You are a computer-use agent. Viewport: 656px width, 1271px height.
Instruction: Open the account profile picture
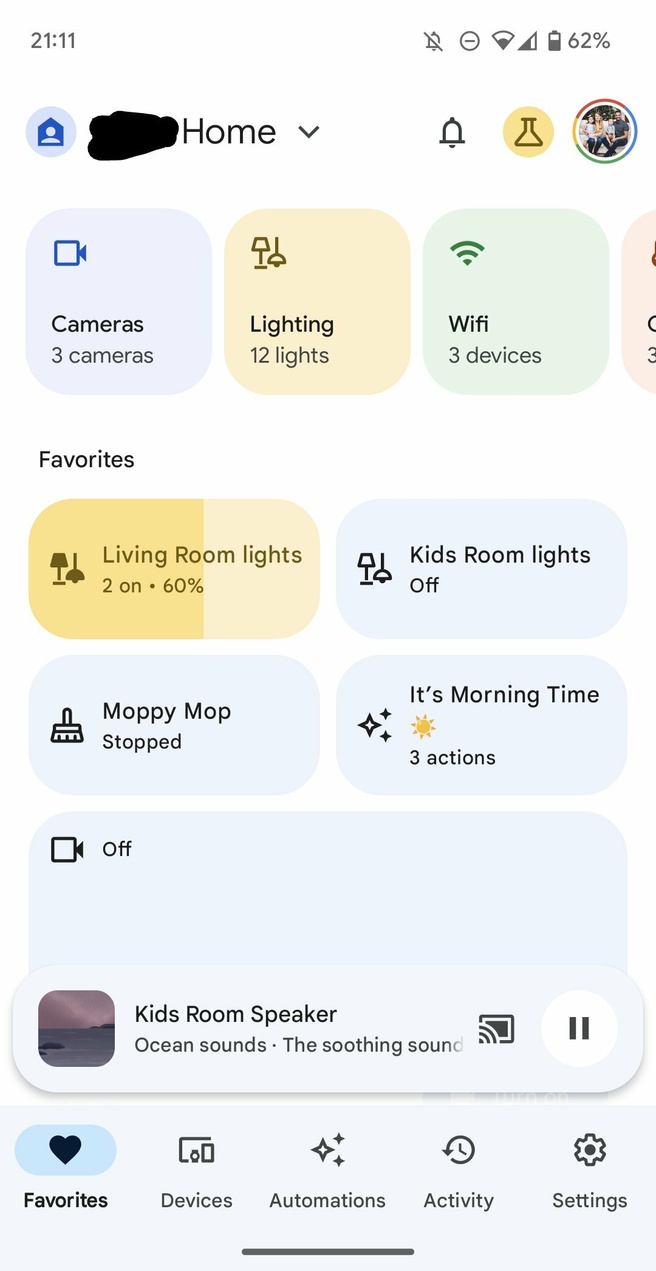(x=604, y=132)
